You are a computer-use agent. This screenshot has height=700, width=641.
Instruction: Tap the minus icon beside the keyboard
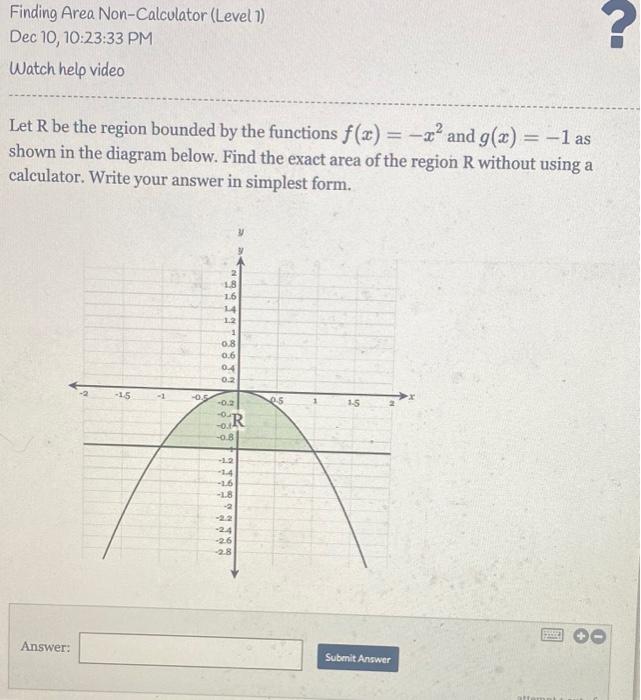(597, 634)
